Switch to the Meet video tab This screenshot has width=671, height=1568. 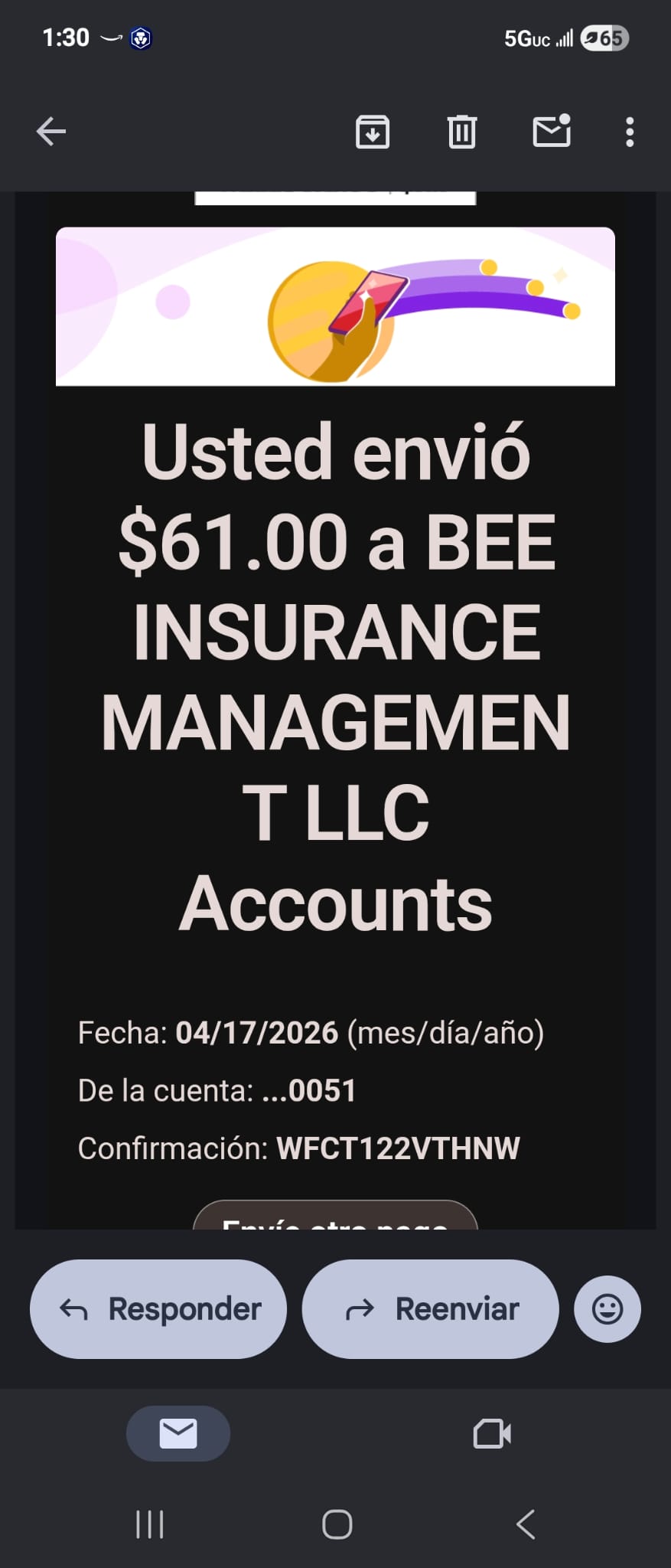click(492, 1433)
